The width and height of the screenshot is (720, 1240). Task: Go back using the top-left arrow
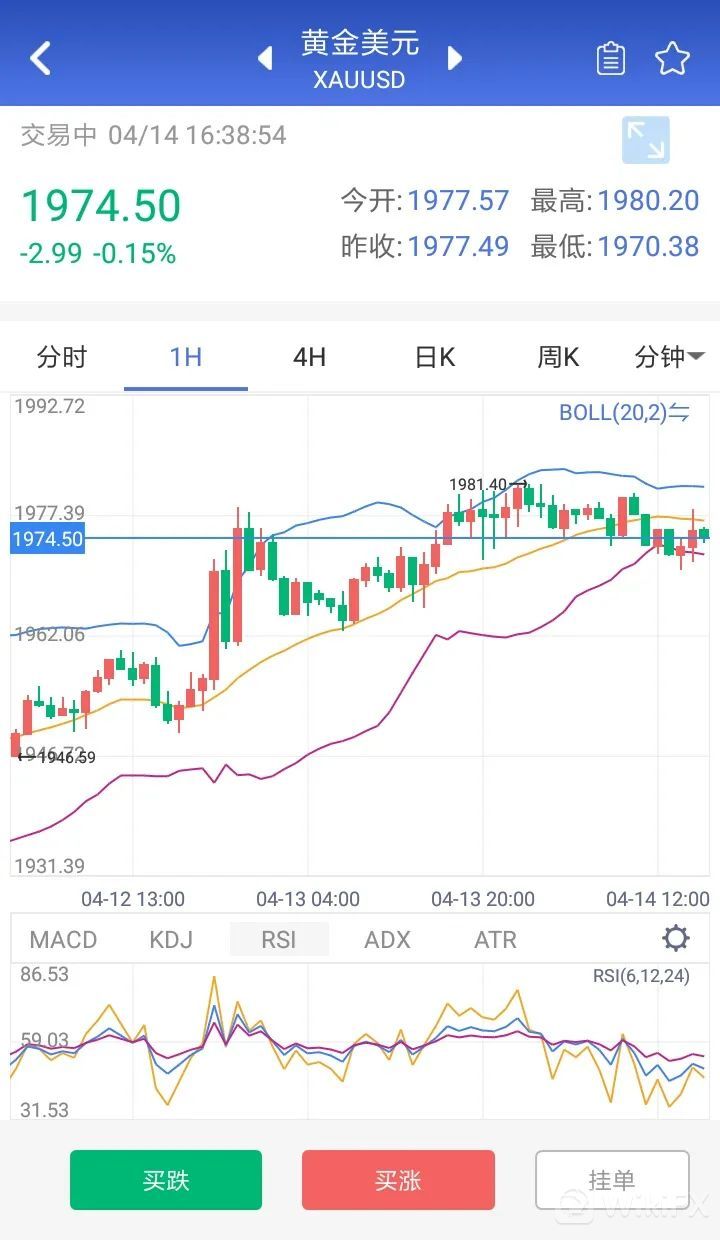click(40, 58)
